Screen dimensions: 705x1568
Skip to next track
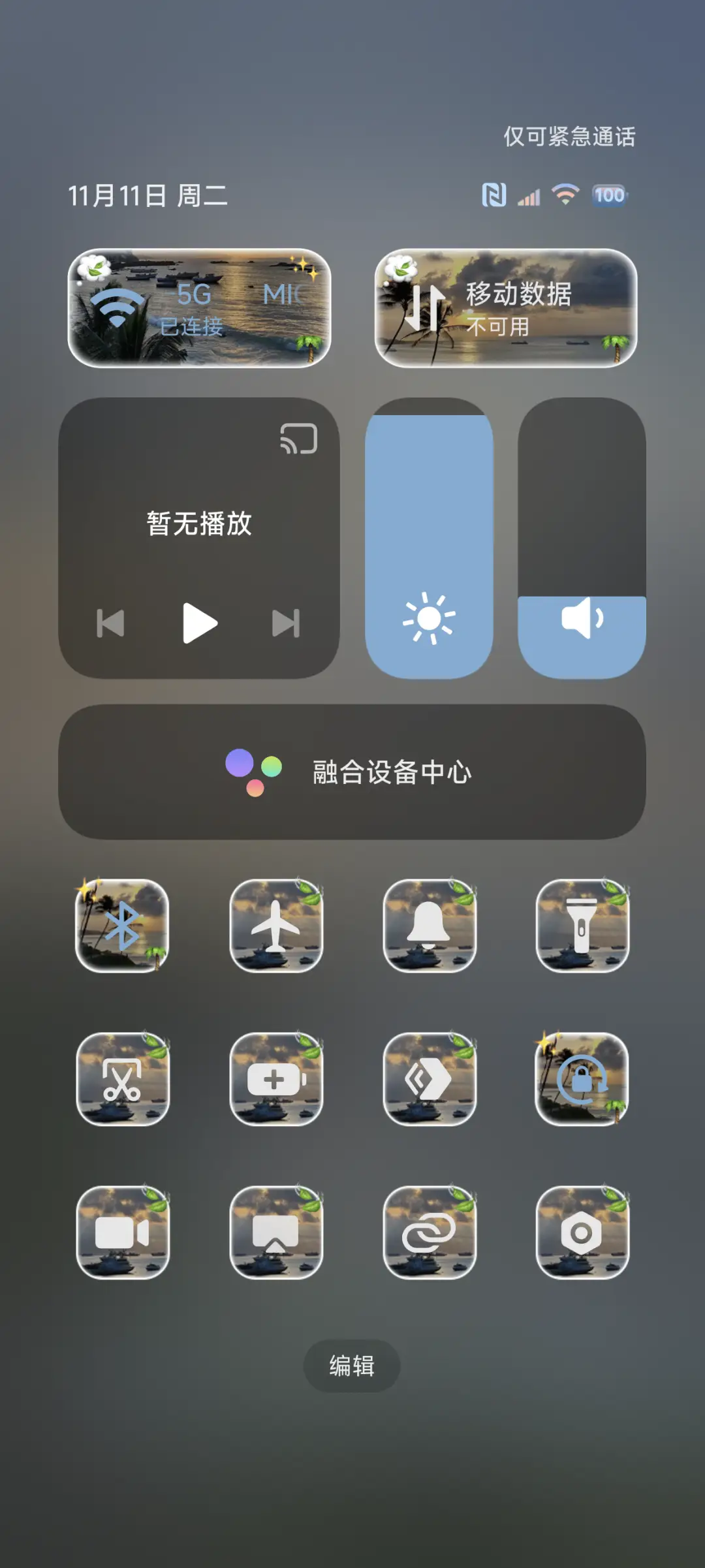(x=286, y=622)
